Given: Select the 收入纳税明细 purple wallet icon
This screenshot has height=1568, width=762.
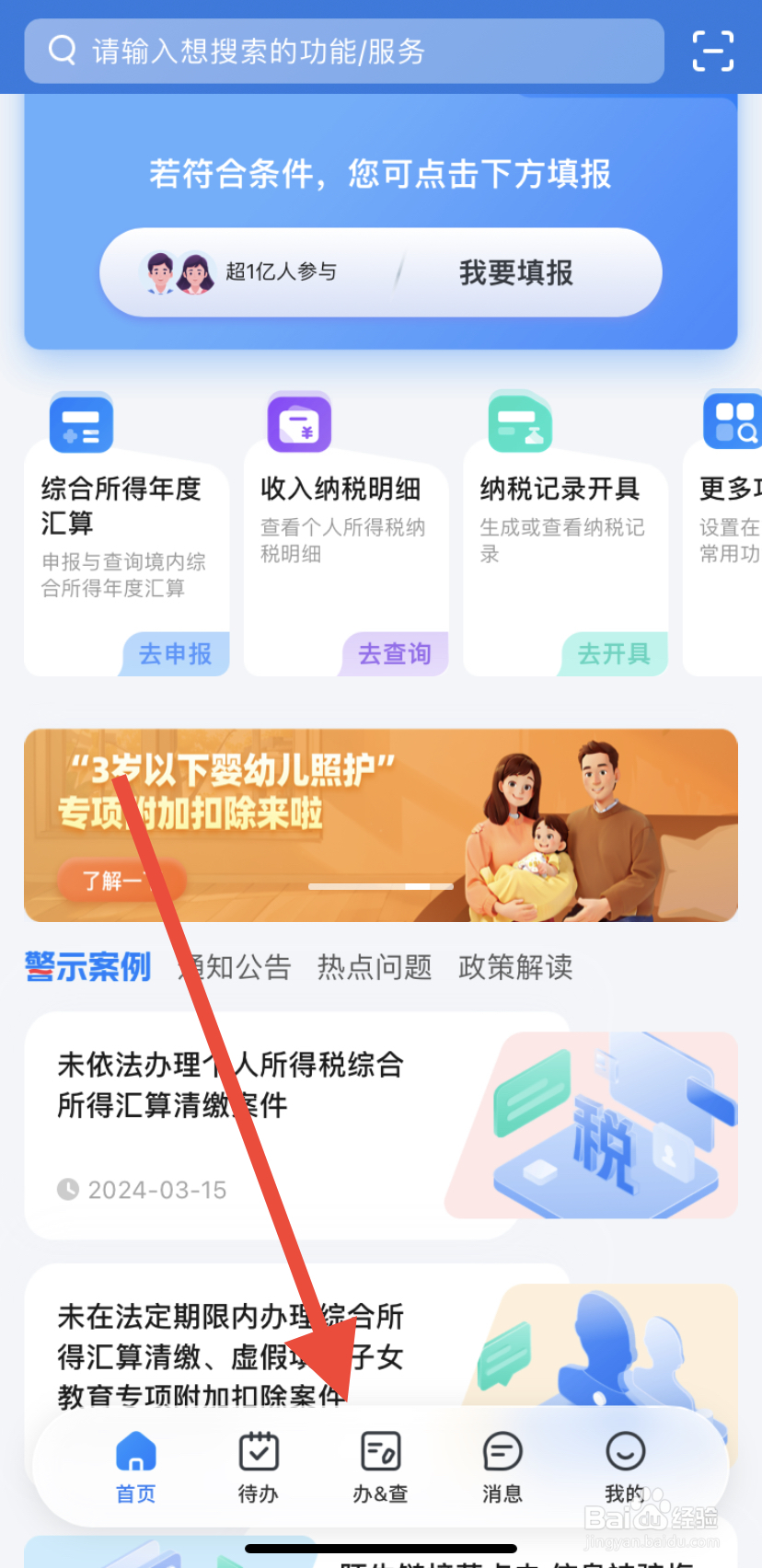Looking at the screenshot, I should coord(298,423).
